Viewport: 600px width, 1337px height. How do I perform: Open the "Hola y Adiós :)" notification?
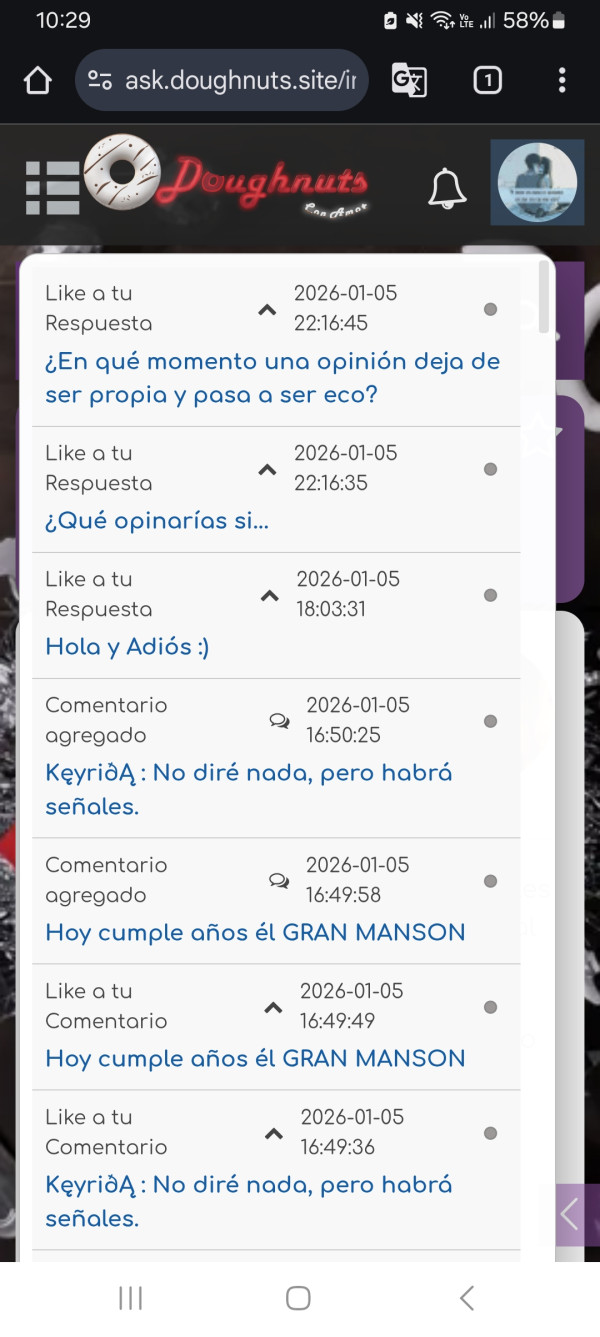127,647
